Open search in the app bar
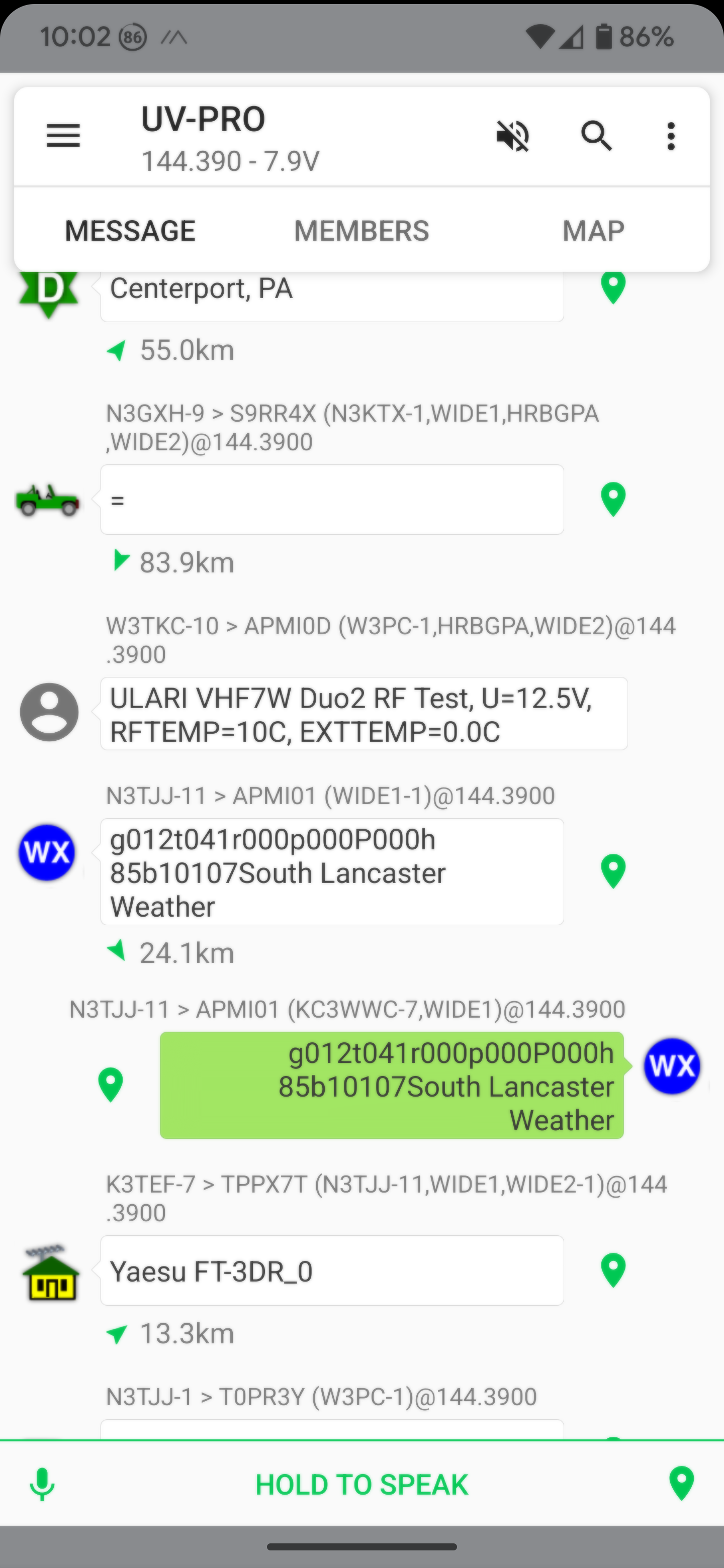Viewport: 724px width, 1568px height. click(597, 136)
